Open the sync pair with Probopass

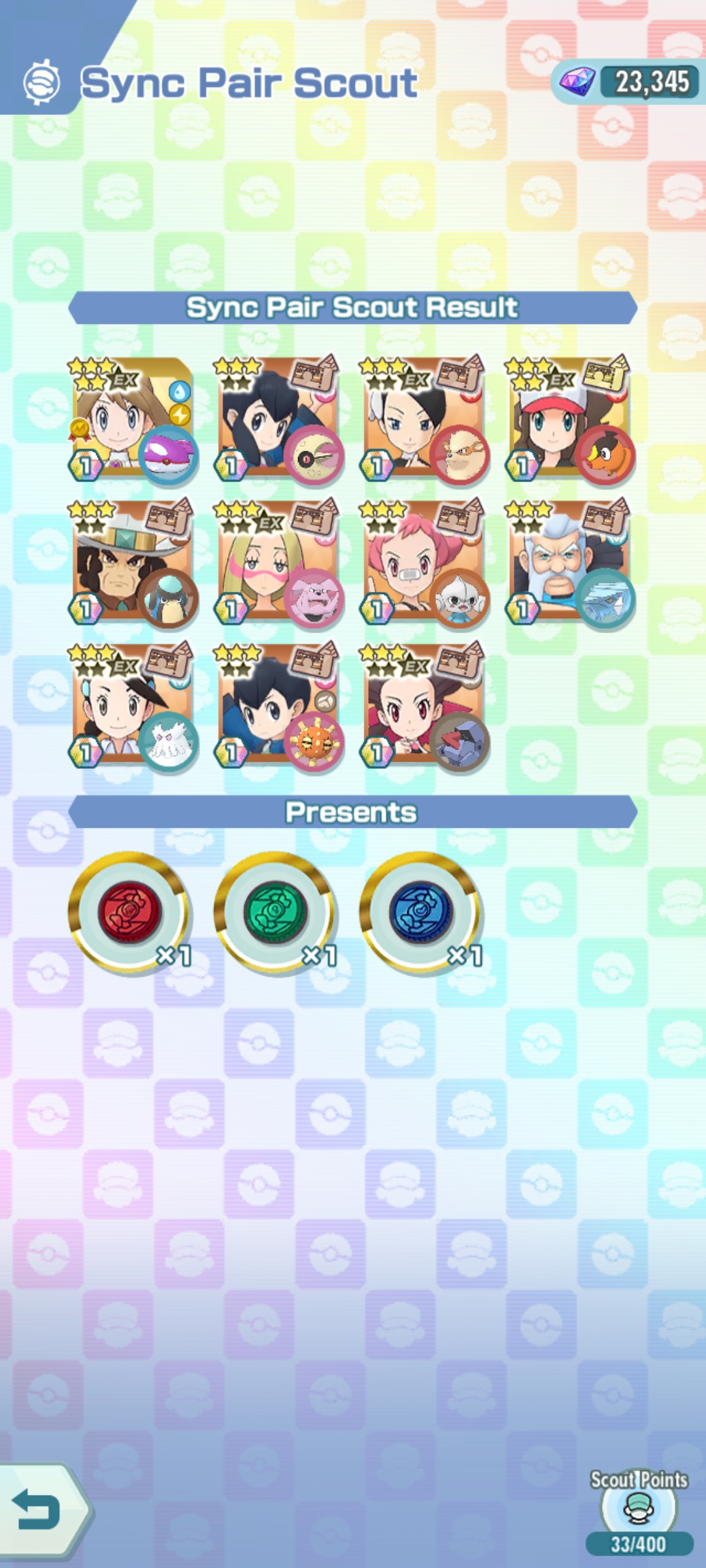(x=424, y=705)
